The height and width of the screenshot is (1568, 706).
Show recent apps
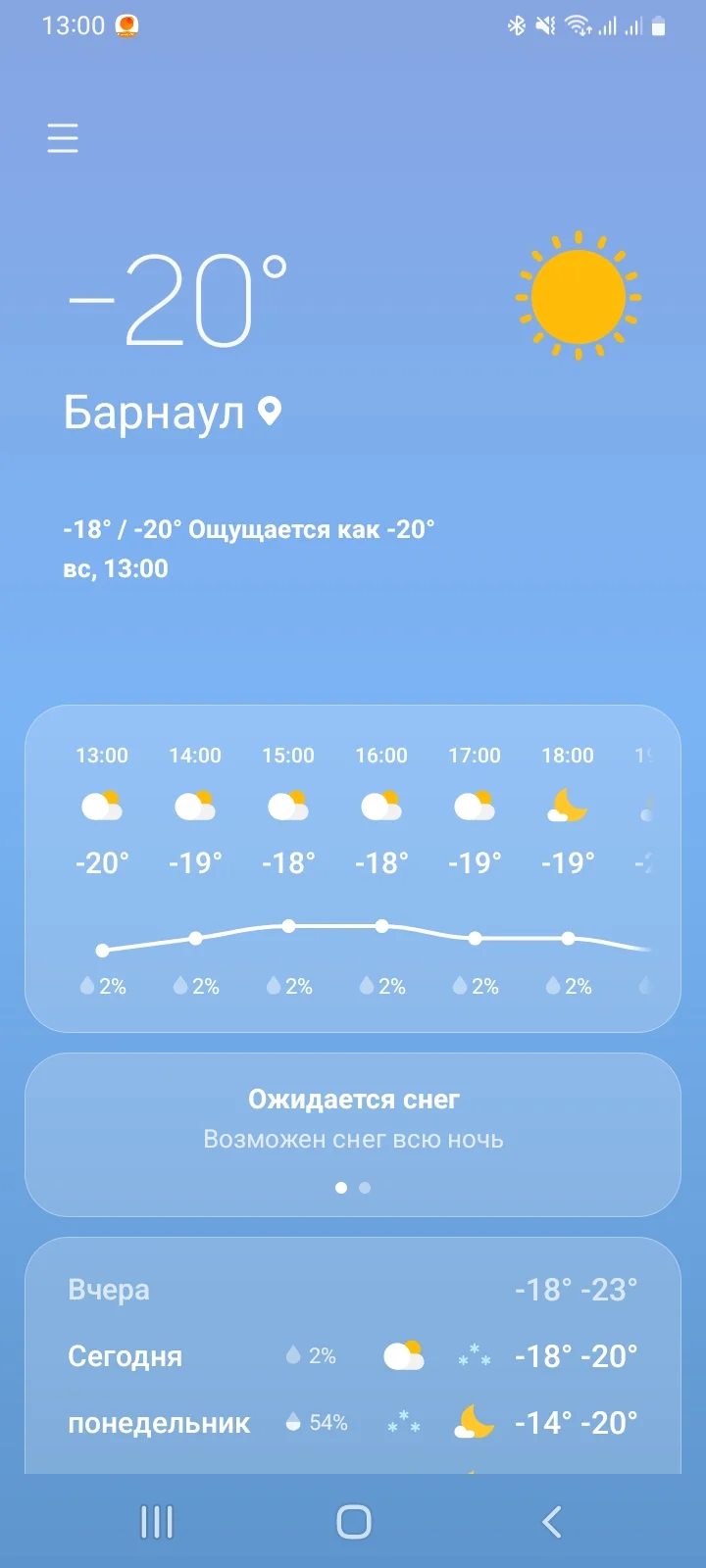coord(157,1522)
